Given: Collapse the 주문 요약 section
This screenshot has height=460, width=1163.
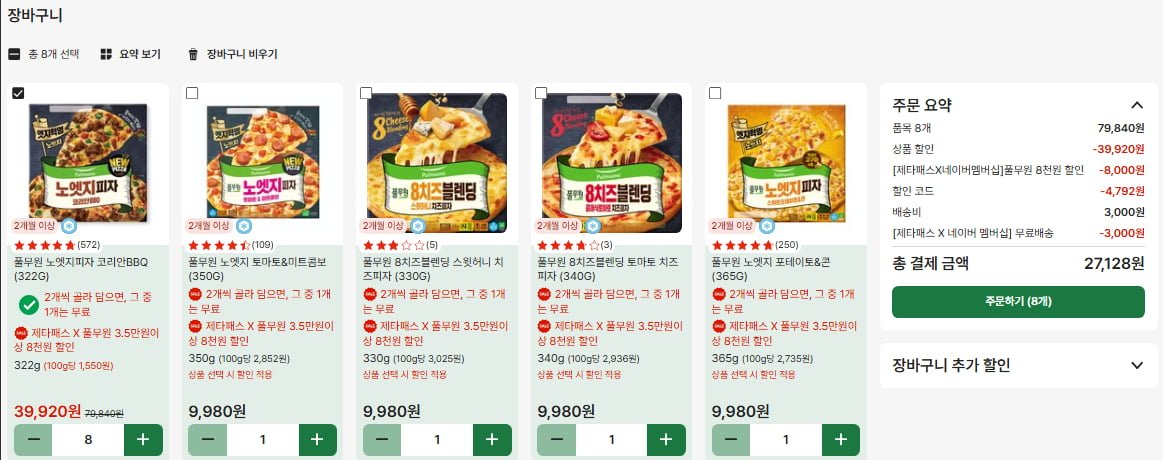Looking at the screenshot, I should (1136, 105).
